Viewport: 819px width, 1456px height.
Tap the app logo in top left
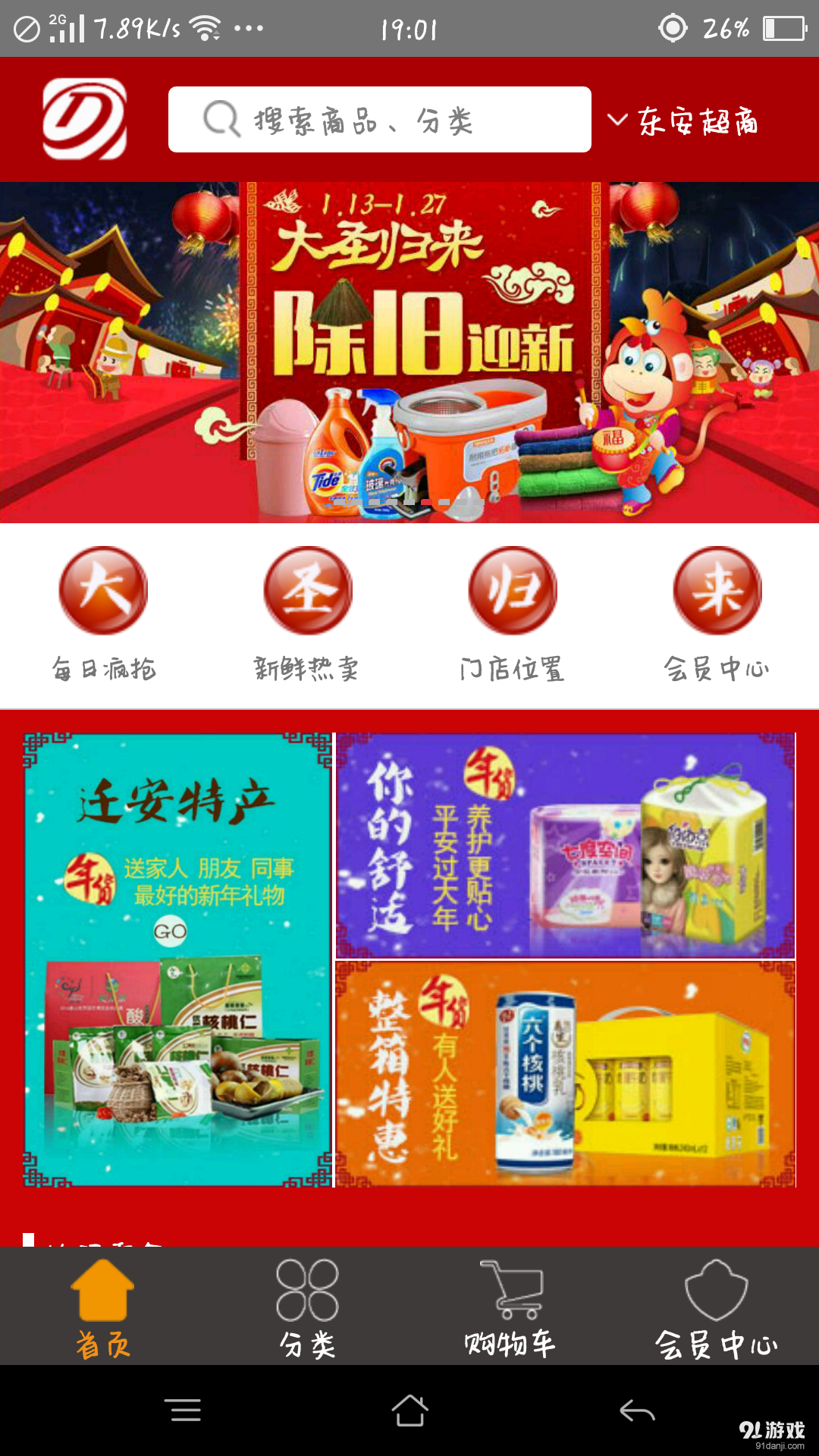coord(83,119)
